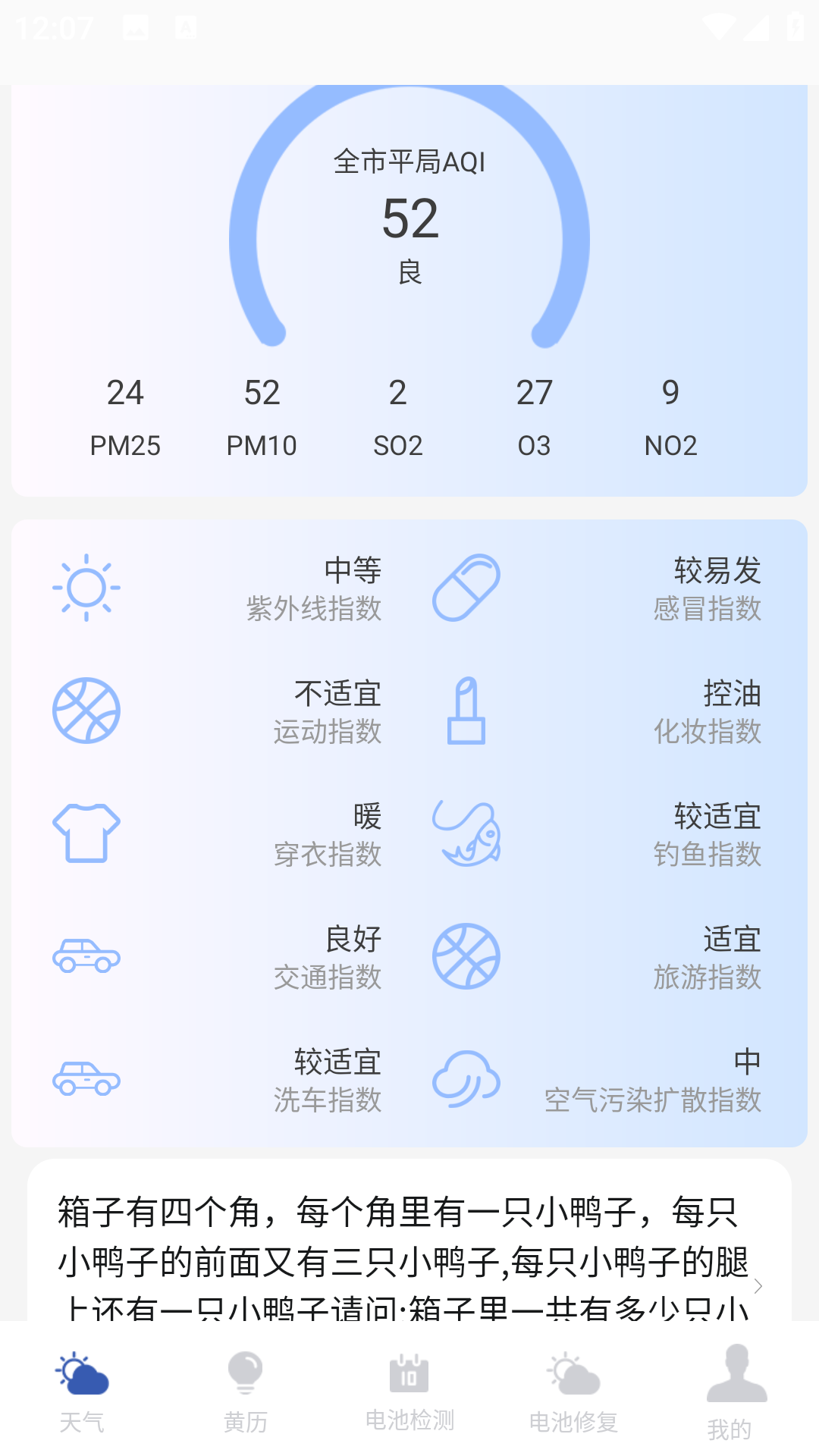Open the 电池修复 tab
The height and width of the screenshot is (1456, 819).
(x=573, y=1395)
